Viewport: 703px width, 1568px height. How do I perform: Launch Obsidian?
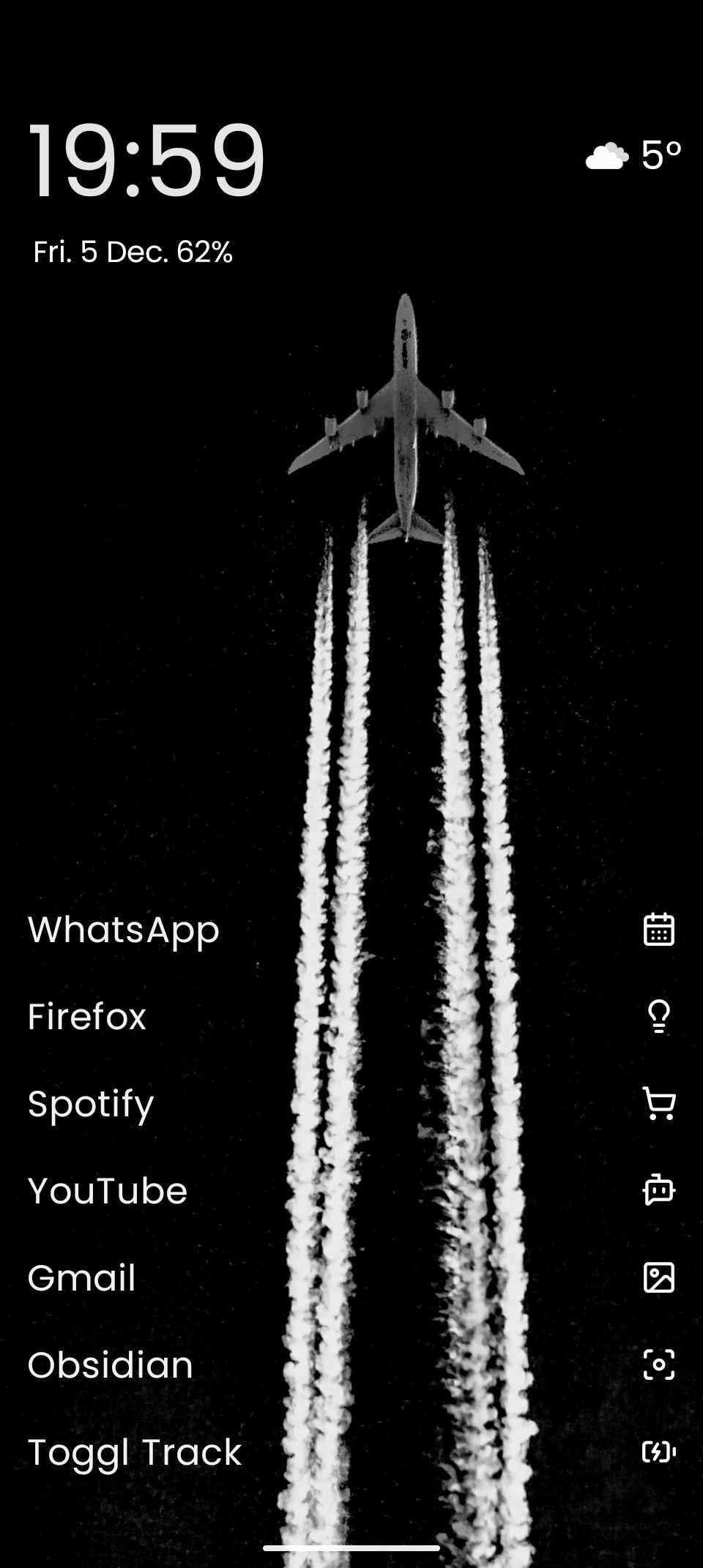click(x=111, y=1365)
